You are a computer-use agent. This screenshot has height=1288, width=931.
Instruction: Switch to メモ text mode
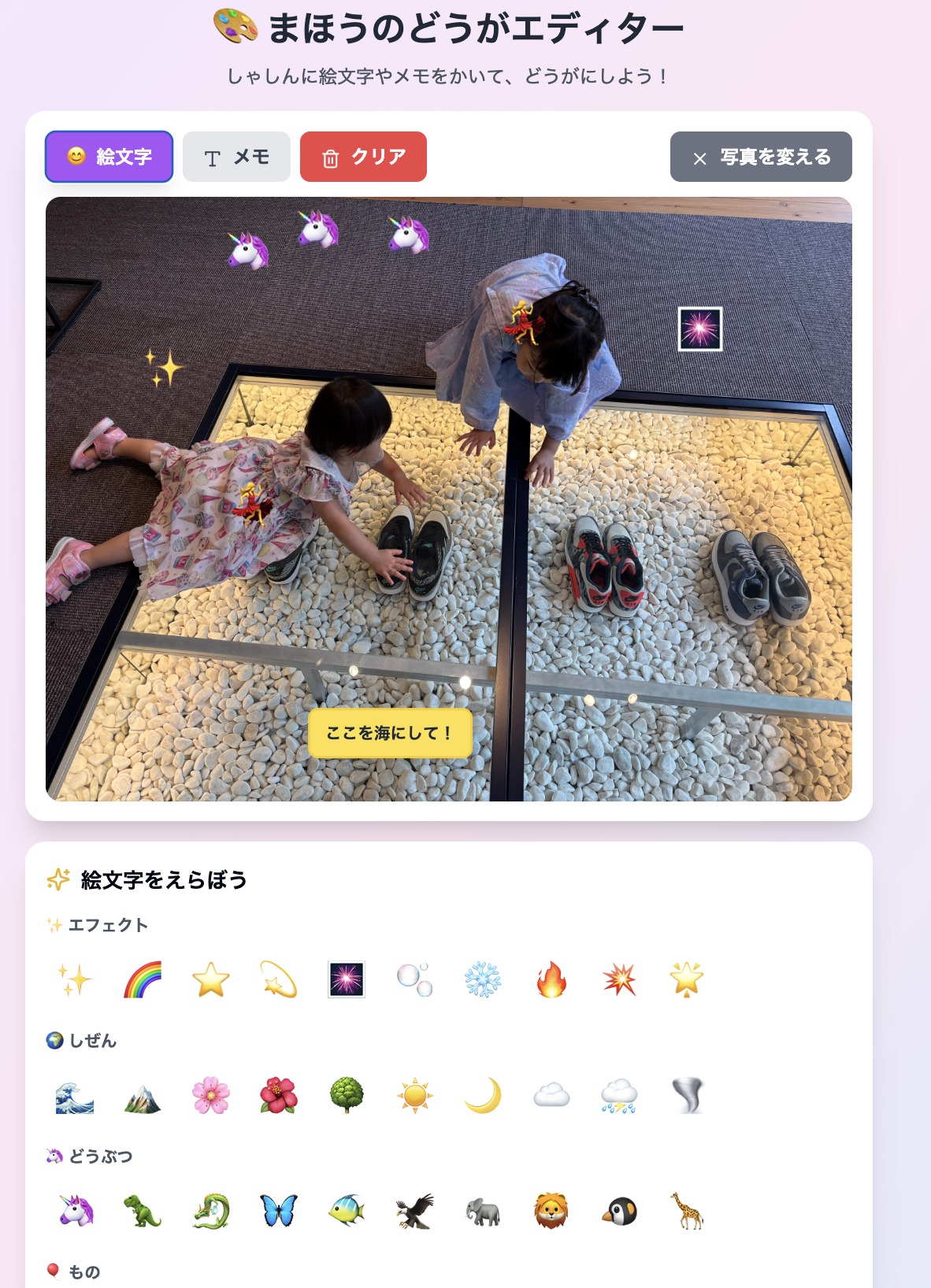(236, 157)
